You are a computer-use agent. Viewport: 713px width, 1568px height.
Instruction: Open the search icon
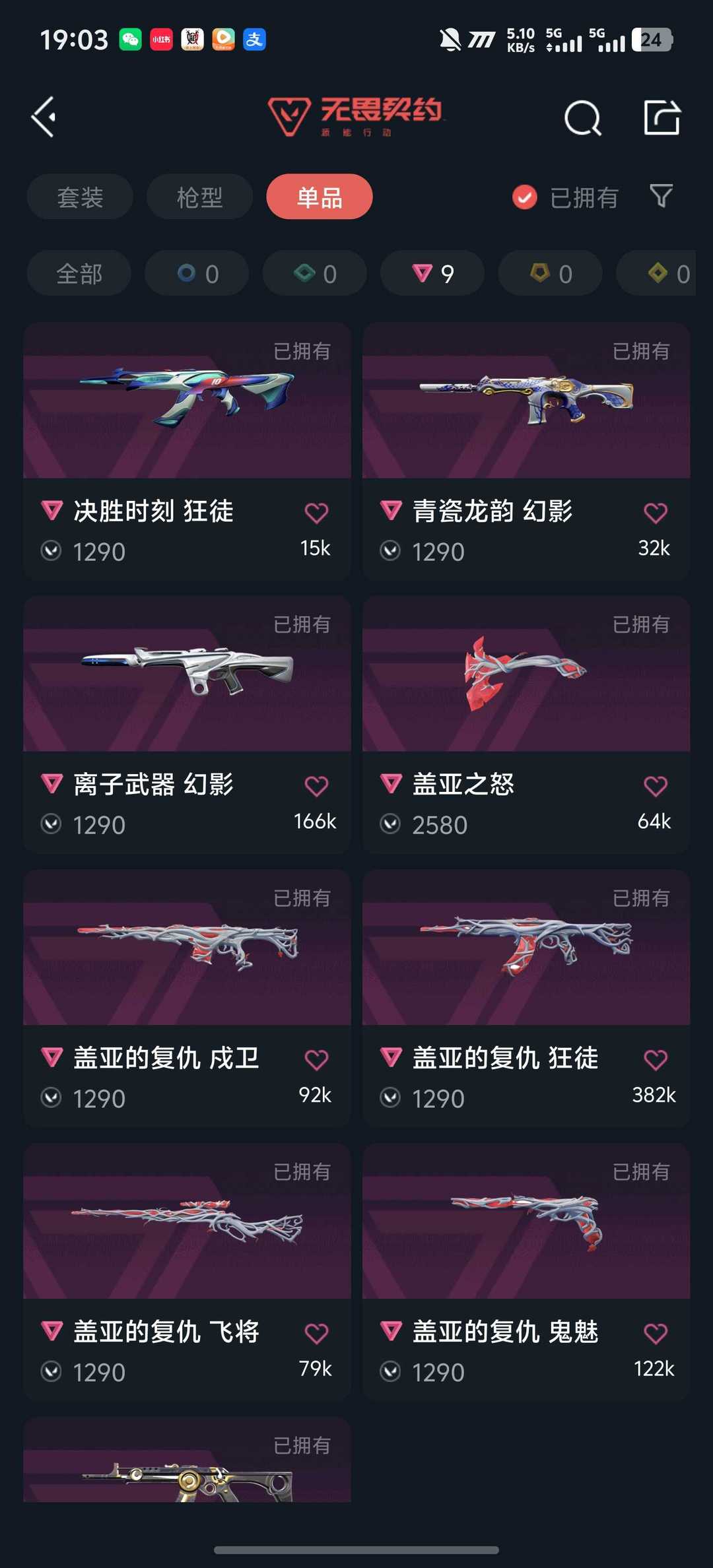pyautogui.click(x=582, y=118)
